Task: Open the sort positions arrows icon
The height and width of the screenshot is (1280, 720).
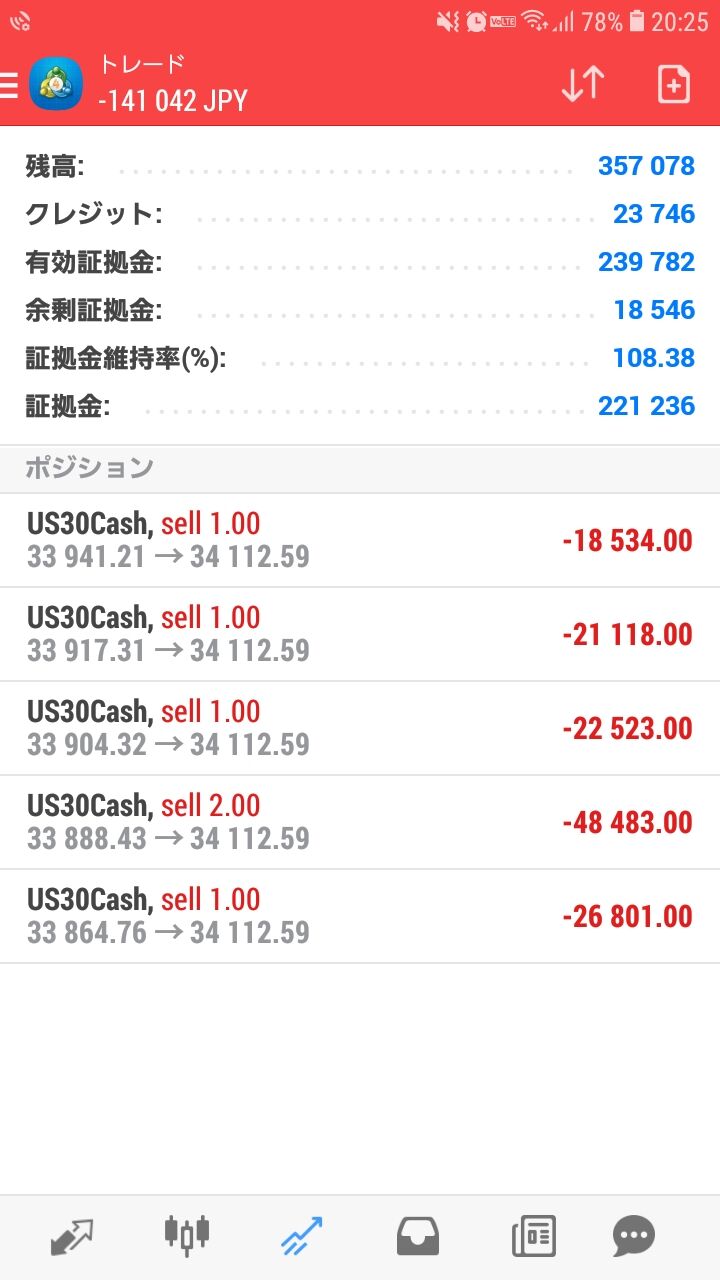Action: click(582, 85)
